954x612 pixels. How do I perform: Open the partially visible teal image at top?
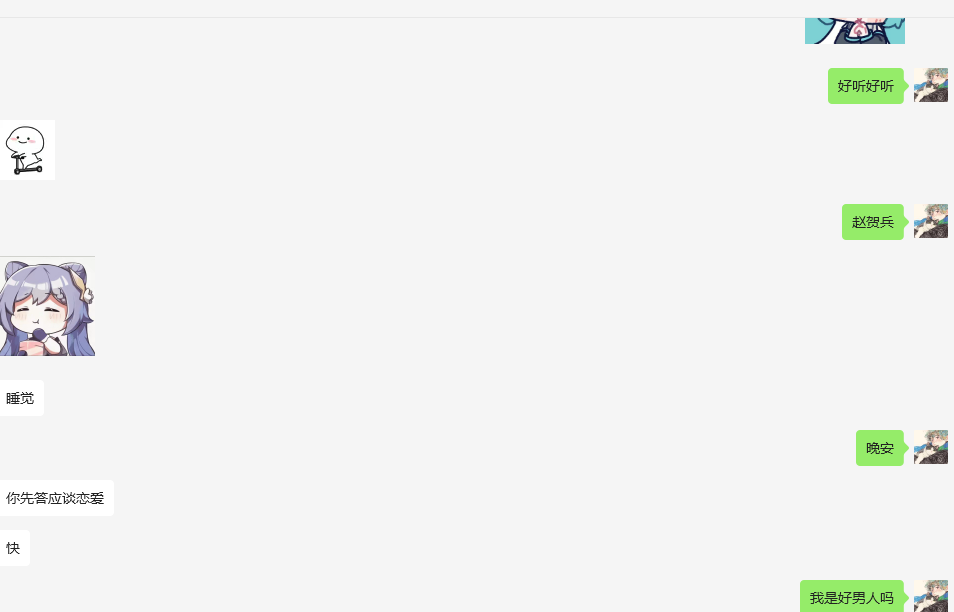click(x=855, y=31)
